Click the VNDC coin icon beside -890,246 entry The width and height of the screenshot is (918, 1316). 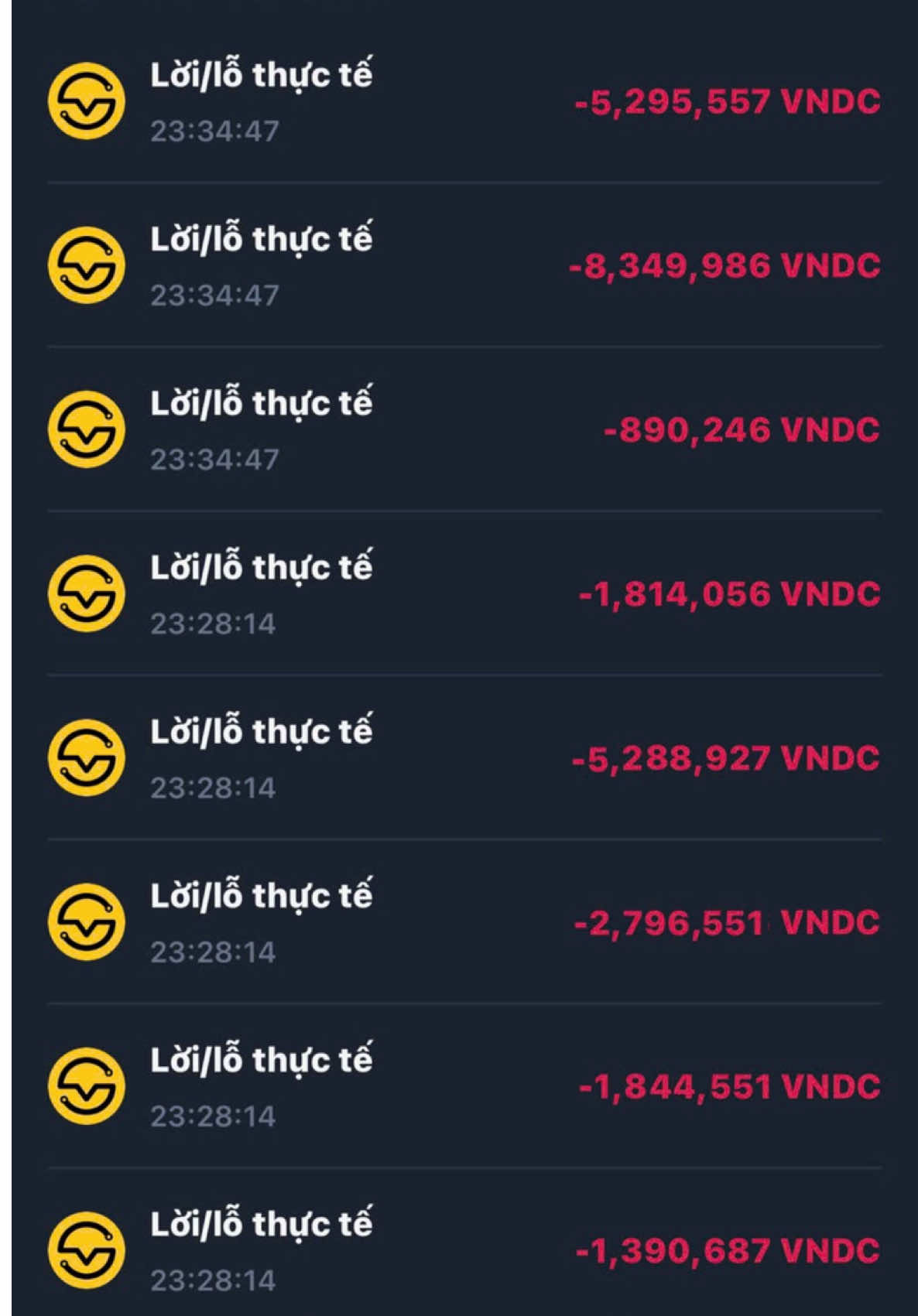[87, 427]
